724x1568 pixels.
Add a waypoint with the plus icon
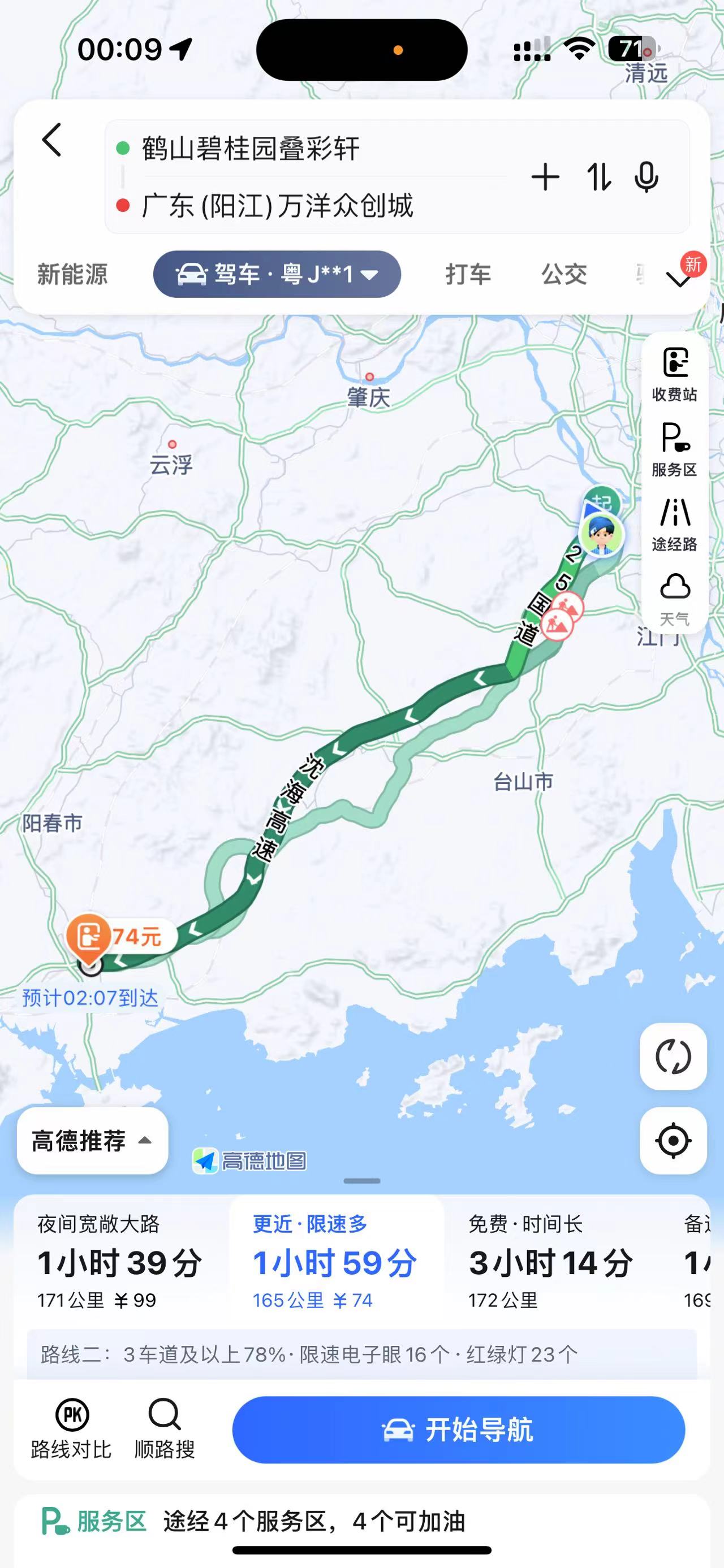545,177
